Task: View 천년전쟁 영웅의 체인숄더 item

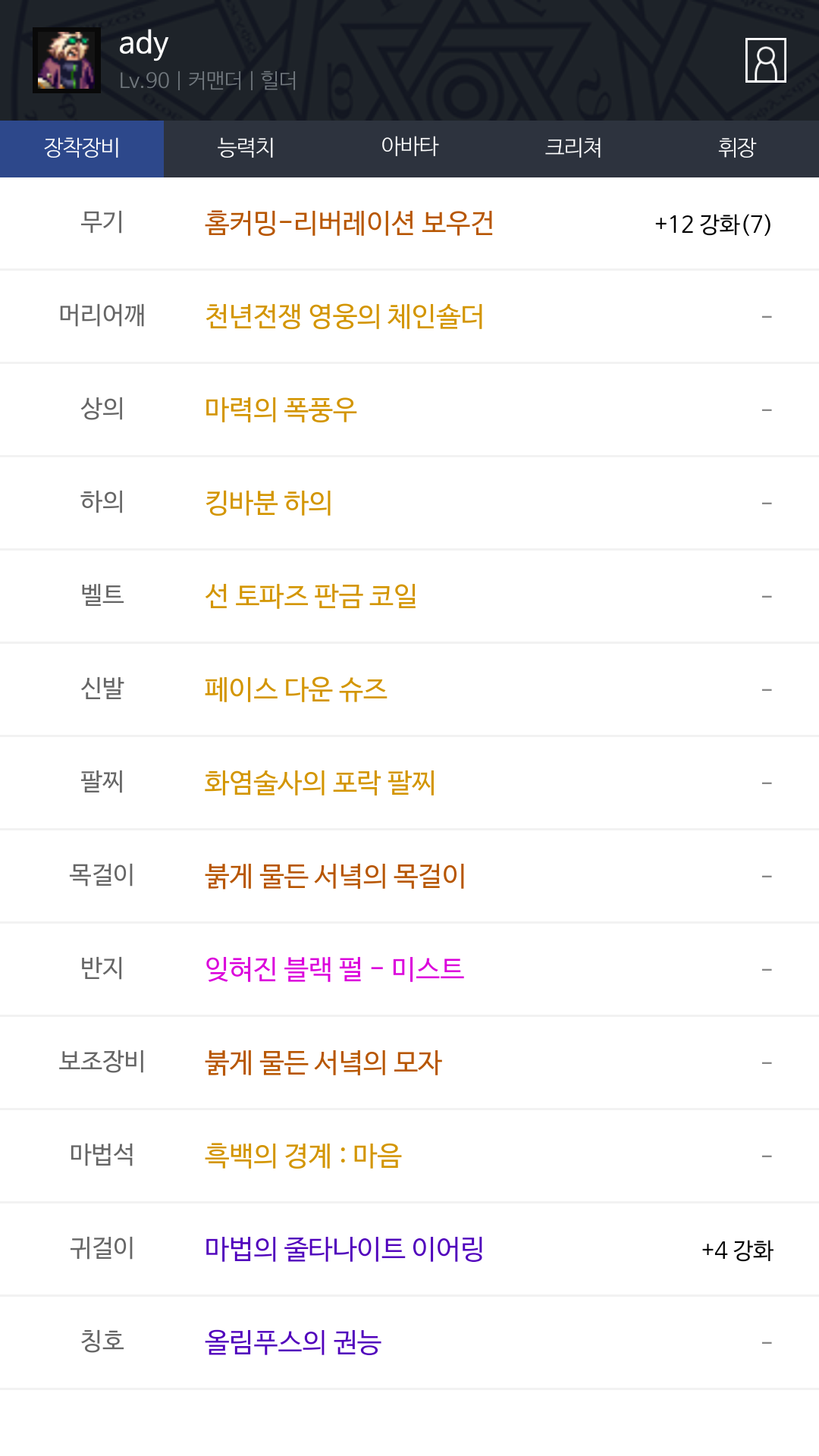Action: tap(344, 317)
